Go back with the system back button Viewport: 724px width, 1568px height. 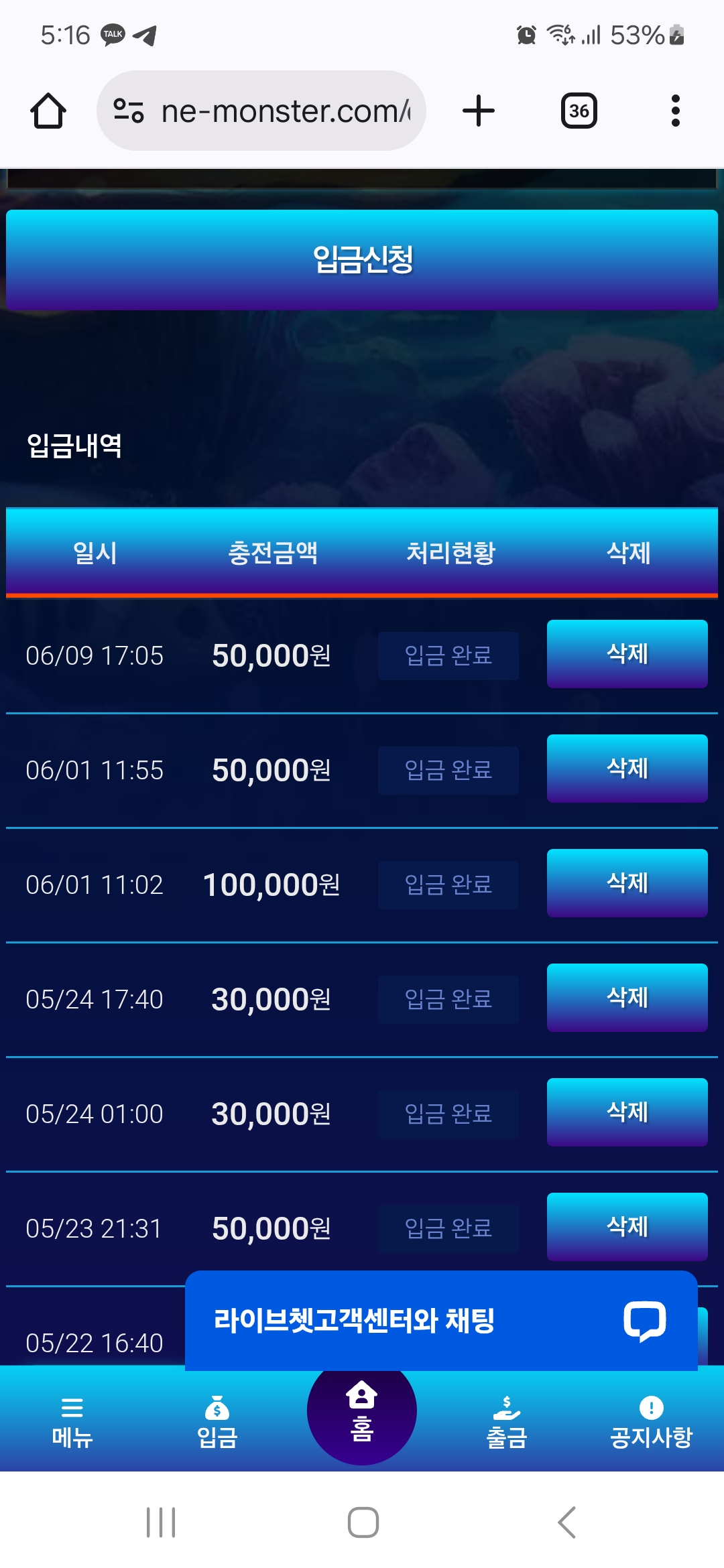pyautogui.click(x=566, y=1522)
